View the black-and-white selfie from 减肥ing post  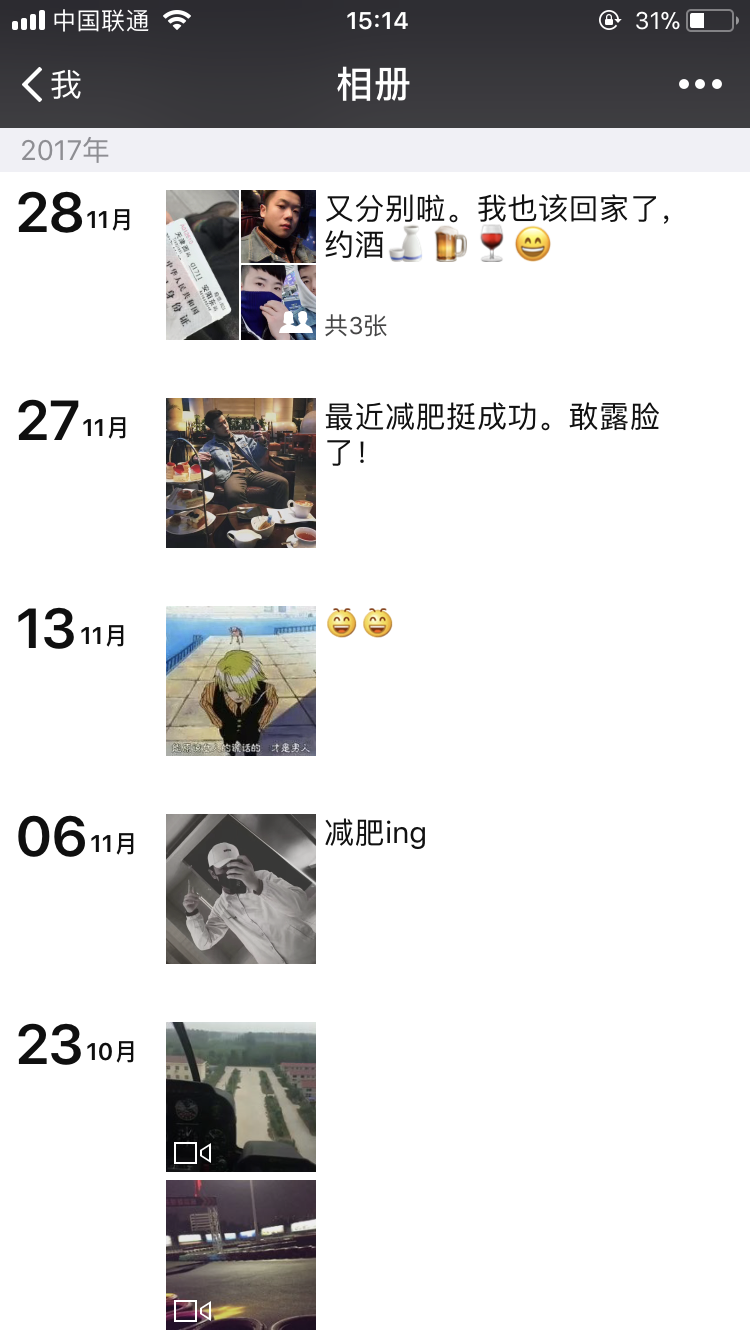[240, 888]
